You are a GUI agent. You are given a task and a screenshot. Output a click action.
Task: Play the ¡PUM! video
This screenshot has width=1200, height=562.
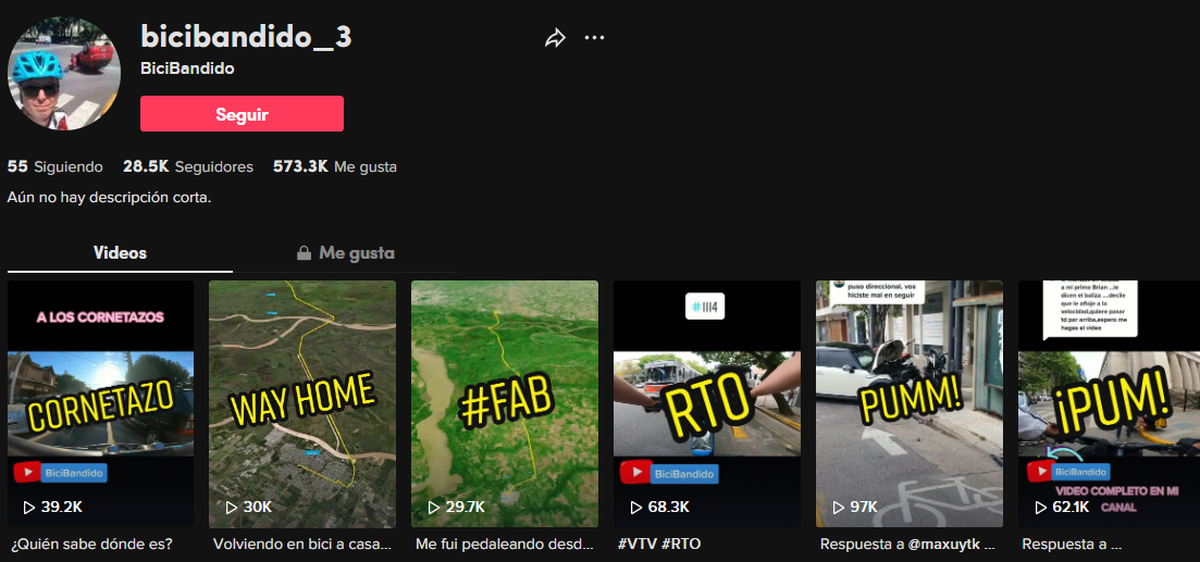[x=1108, y=403]
